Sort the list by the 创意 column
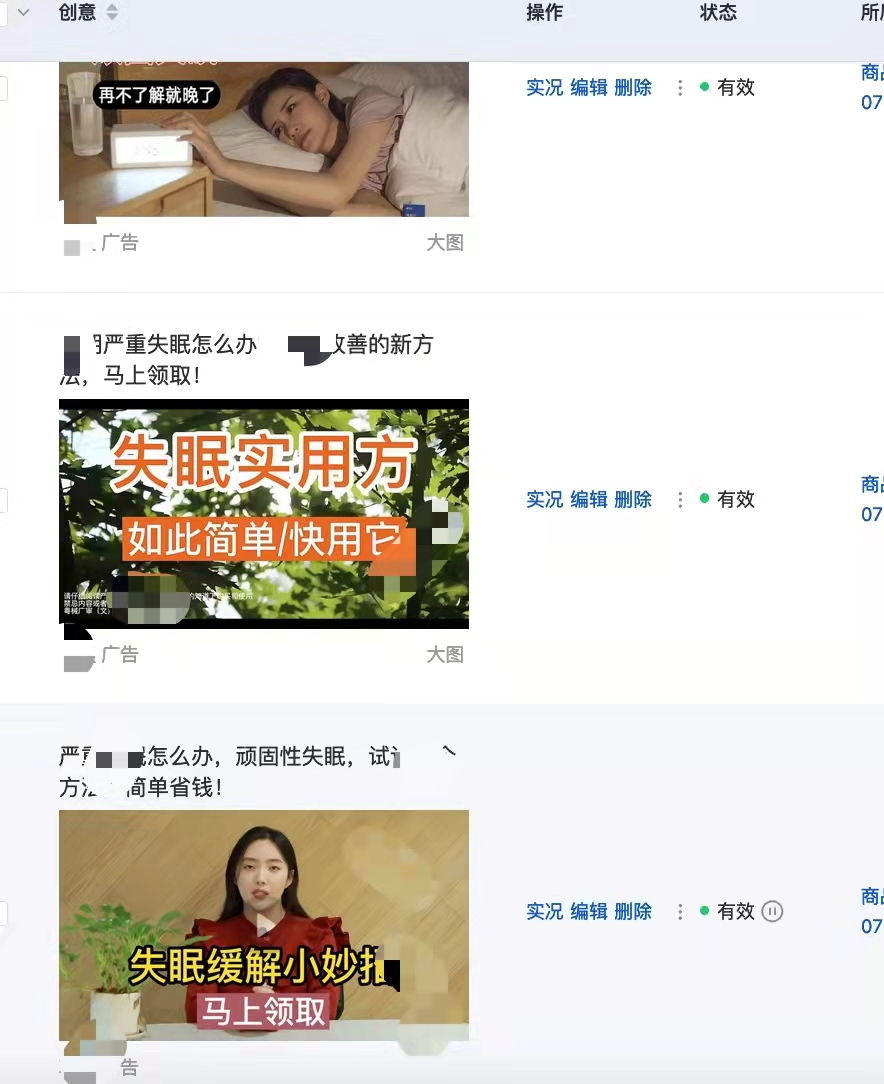This screenshot has height=1084, width=884. coord(112,12)
